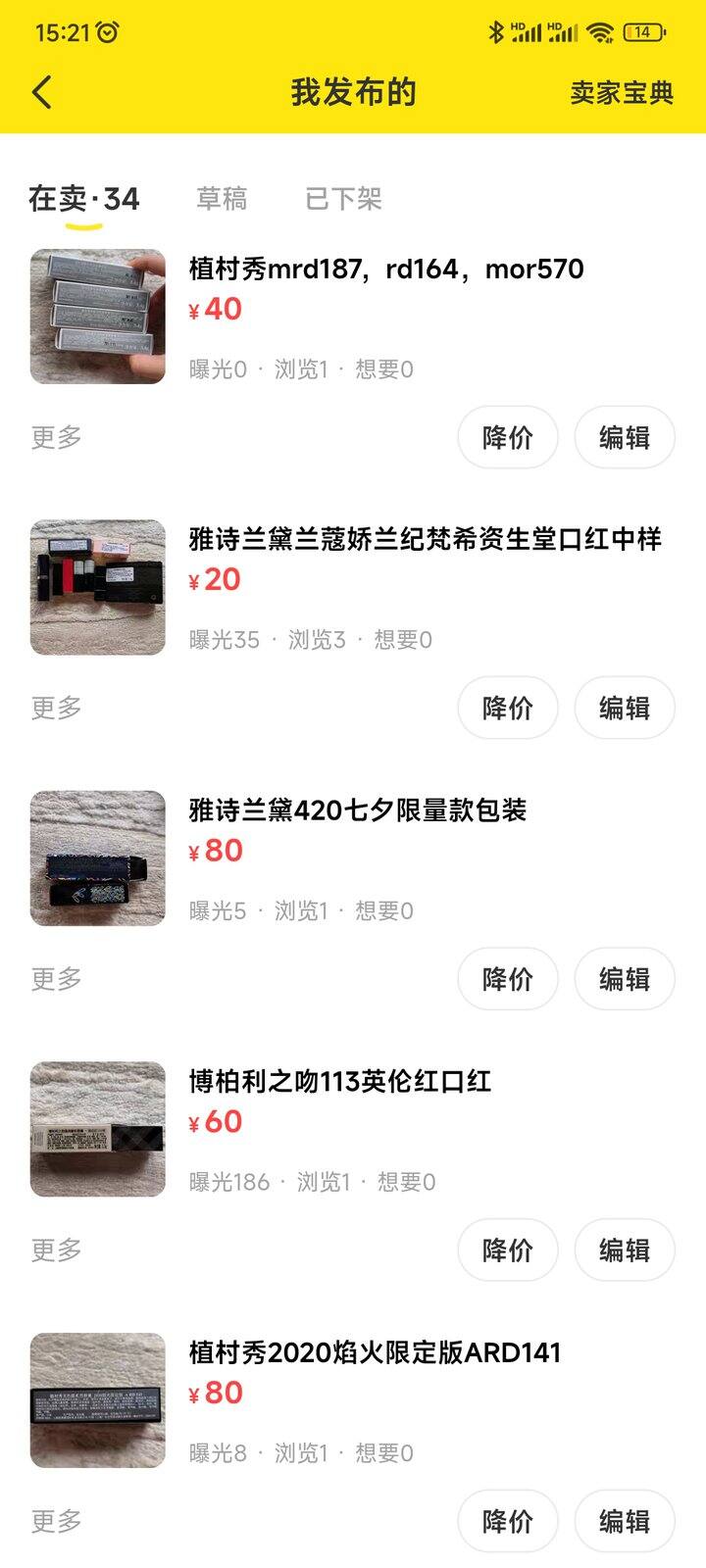Edit the ¥20 口红中样 listing
The width and height of the screenshot is (706, 1568).
625,708
